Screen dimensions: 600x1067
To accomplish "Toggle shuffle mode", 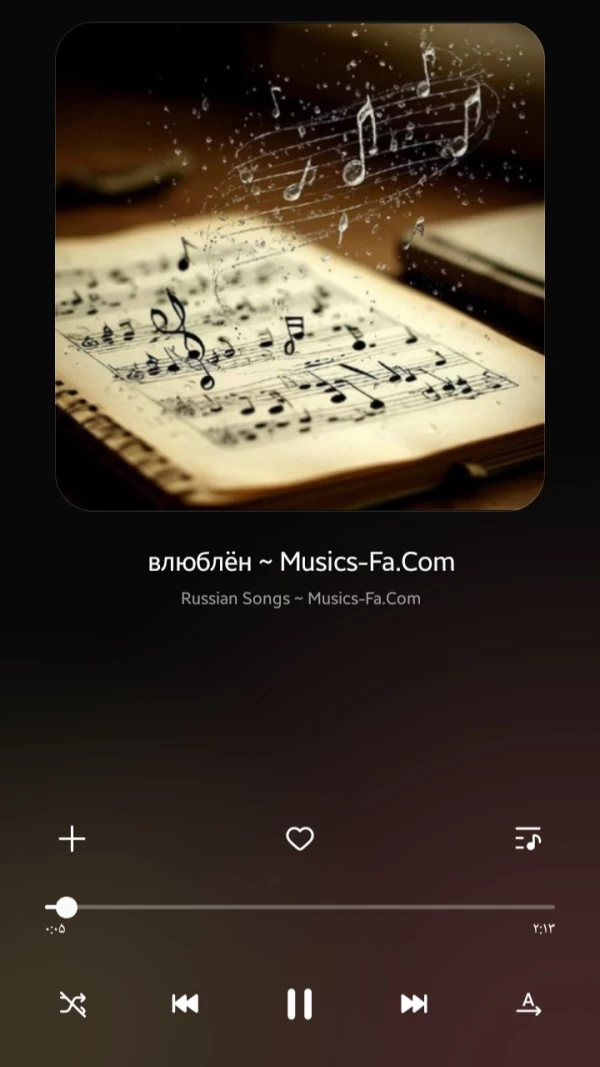I will [72, 1004].
